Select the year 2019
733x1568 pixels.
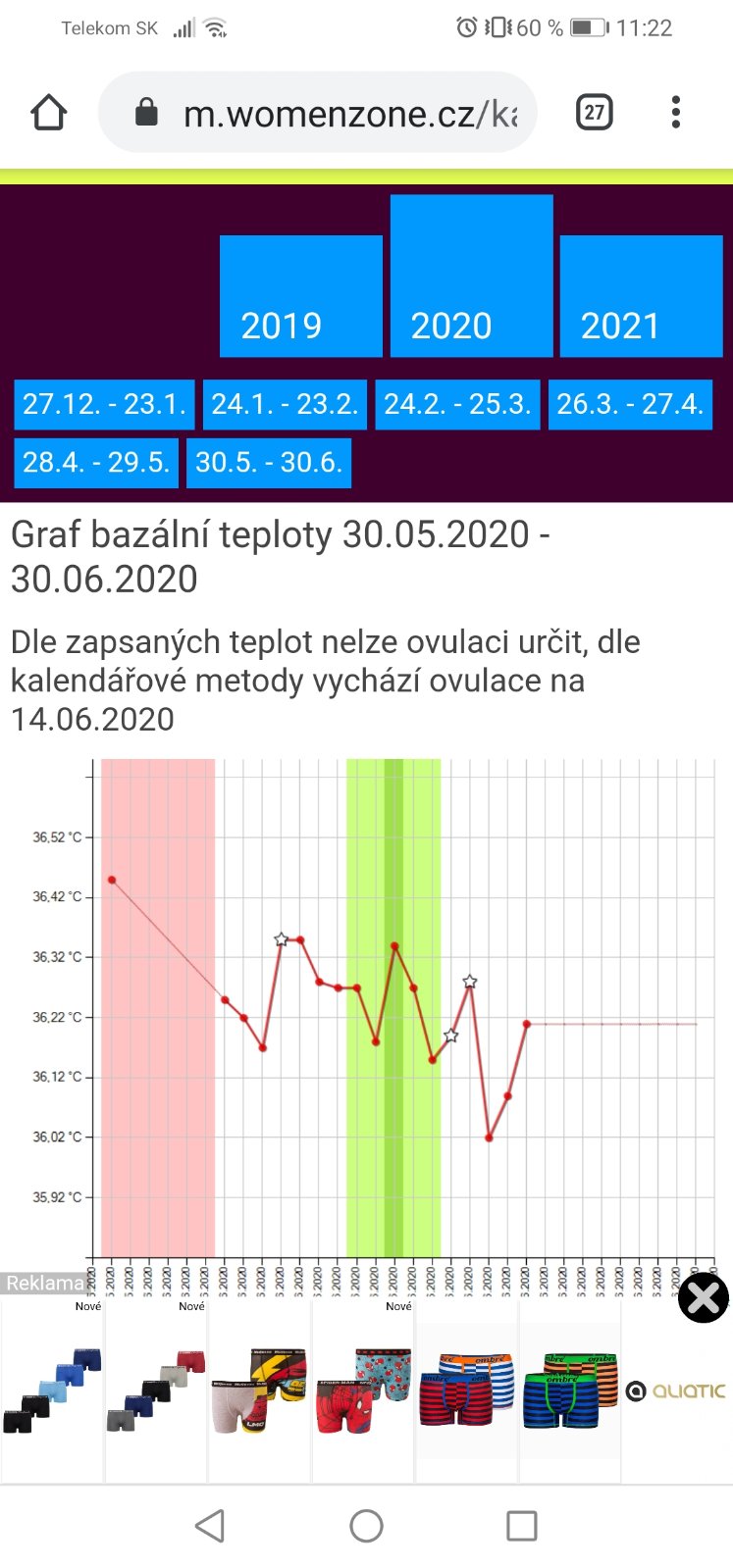tap(300, 296)
